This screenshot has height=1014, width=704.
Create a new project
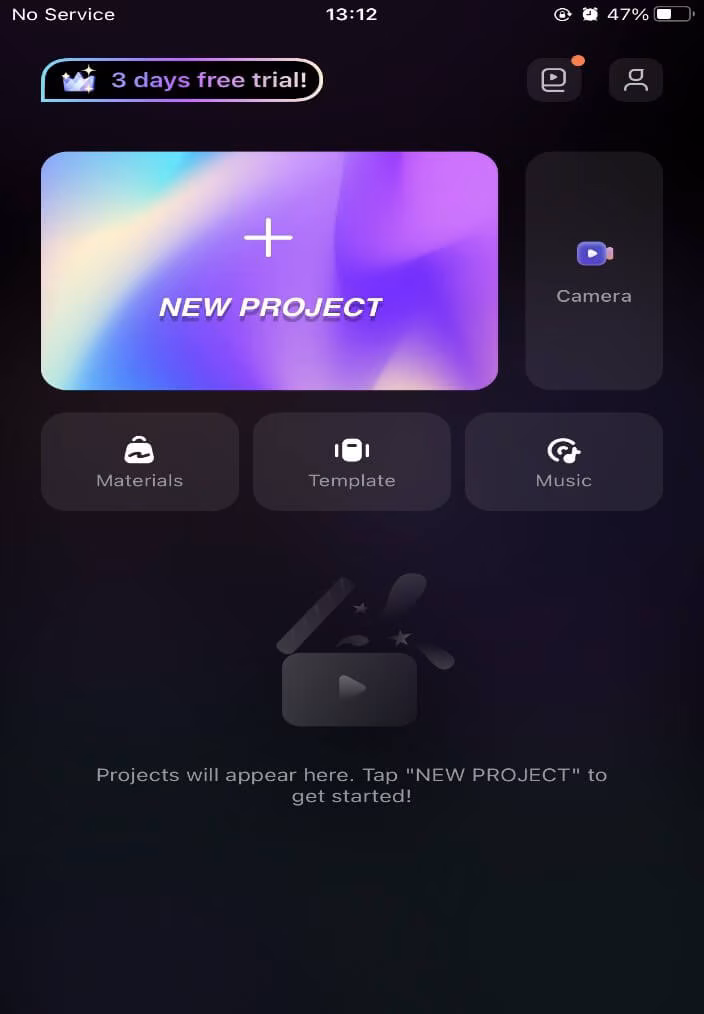coord(269,270)
